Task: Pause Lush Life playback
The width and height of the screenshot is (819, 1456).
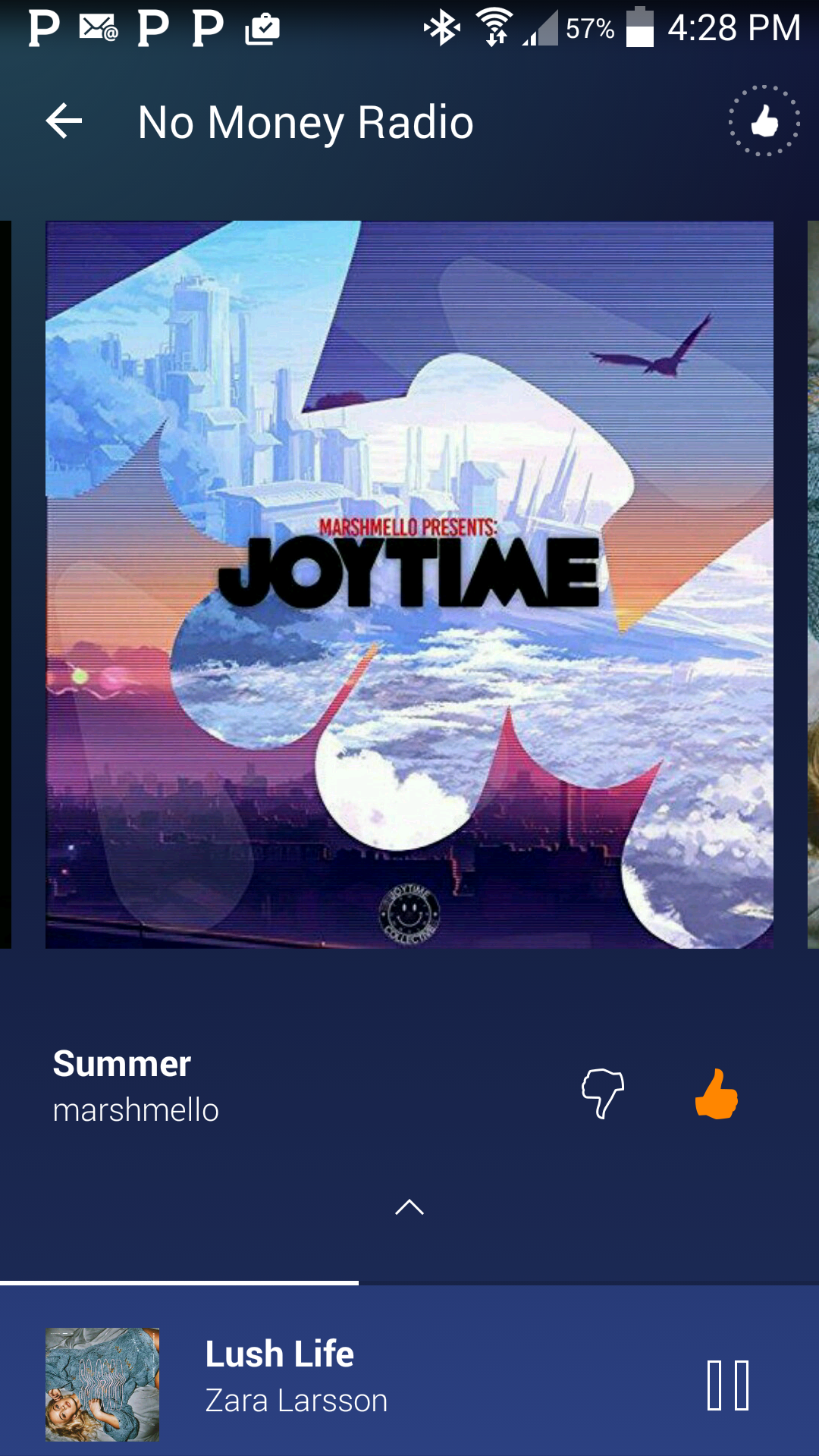Action: point(728,1385)
